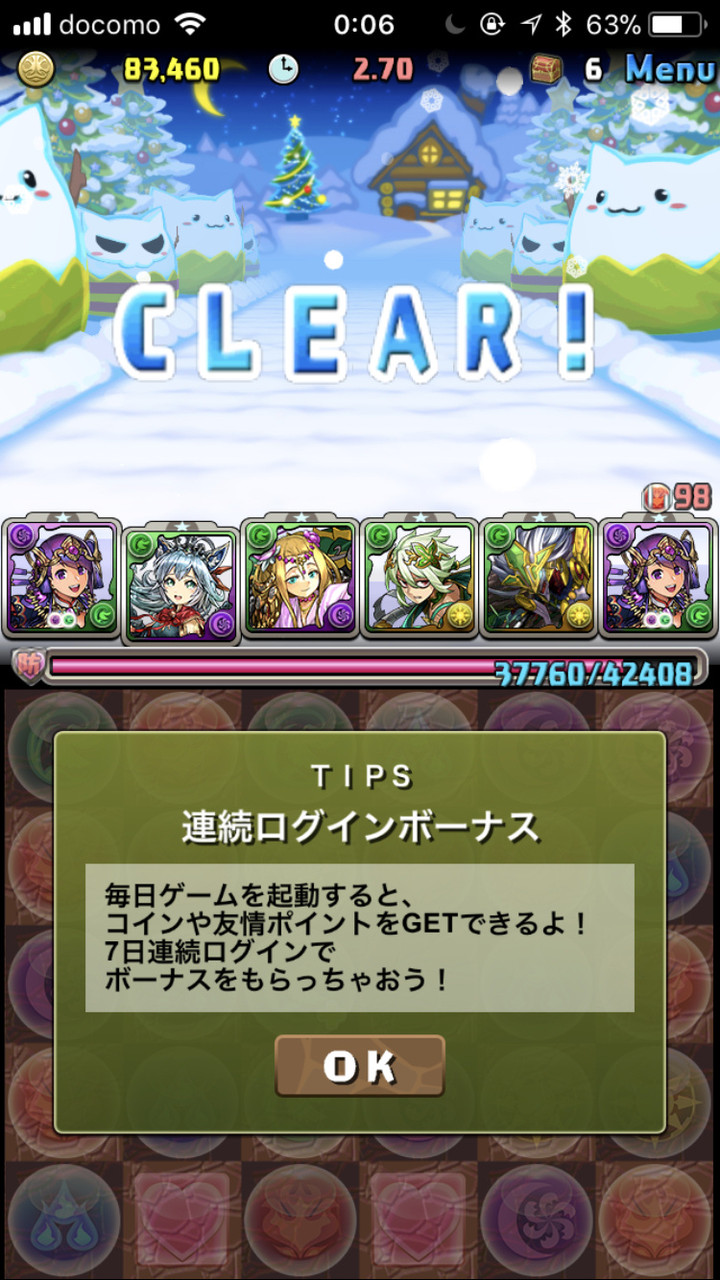Select the blonde goddess team monster
The width and height of the screenshot is (720, 1280).
pyautogui.click(x=299, y=578)
